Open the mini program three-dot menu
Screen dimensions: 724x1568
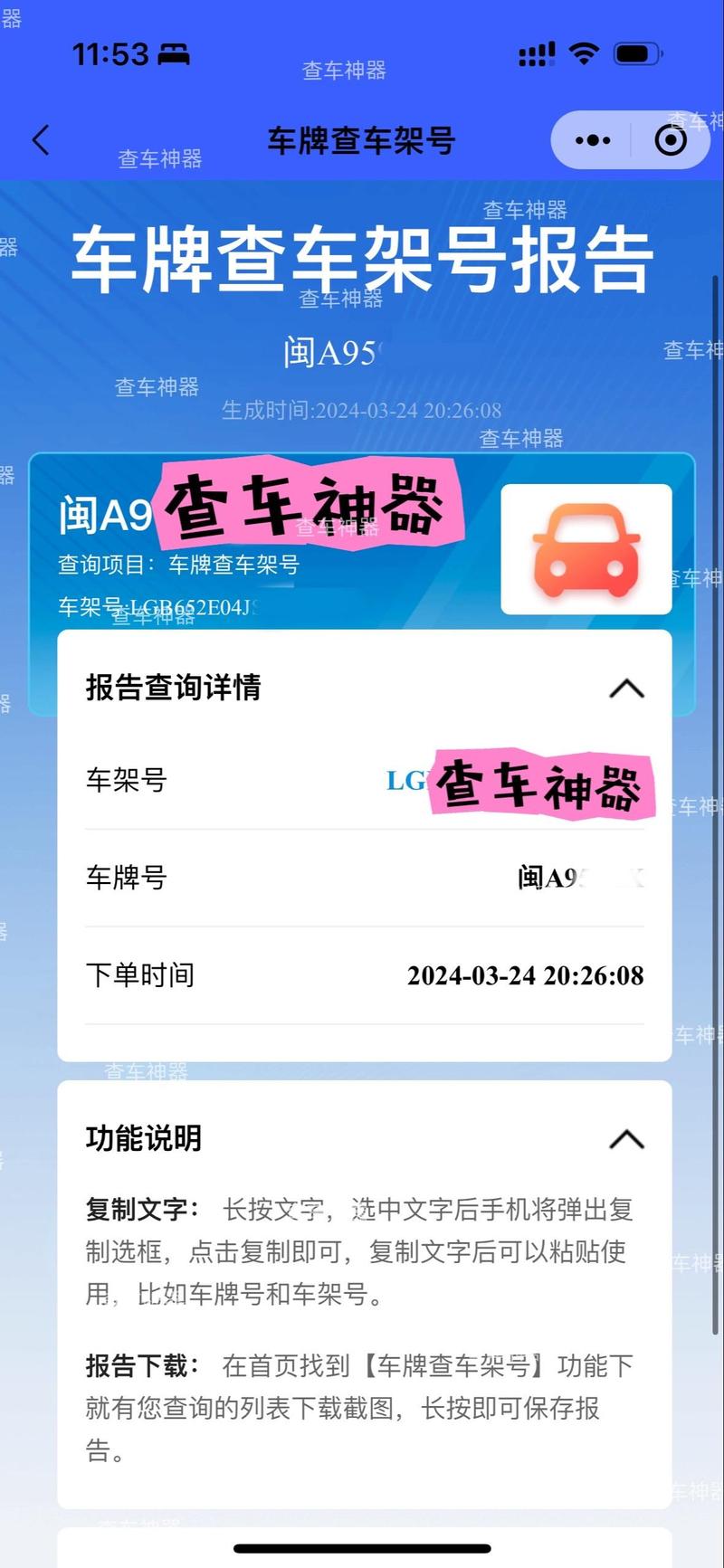tap(593, 140)
